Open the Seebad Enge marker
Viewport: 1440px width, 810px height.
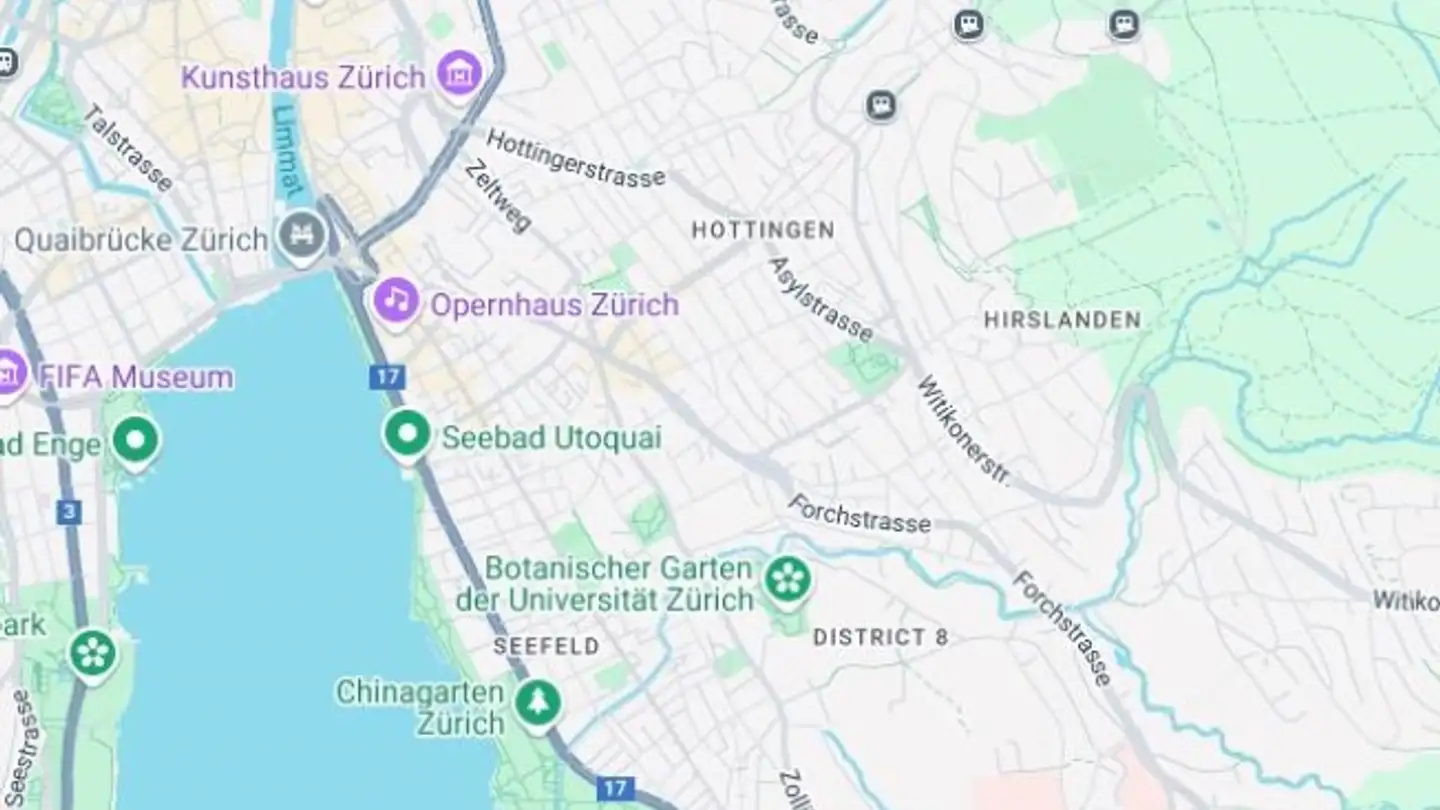(x=136, y=440)
